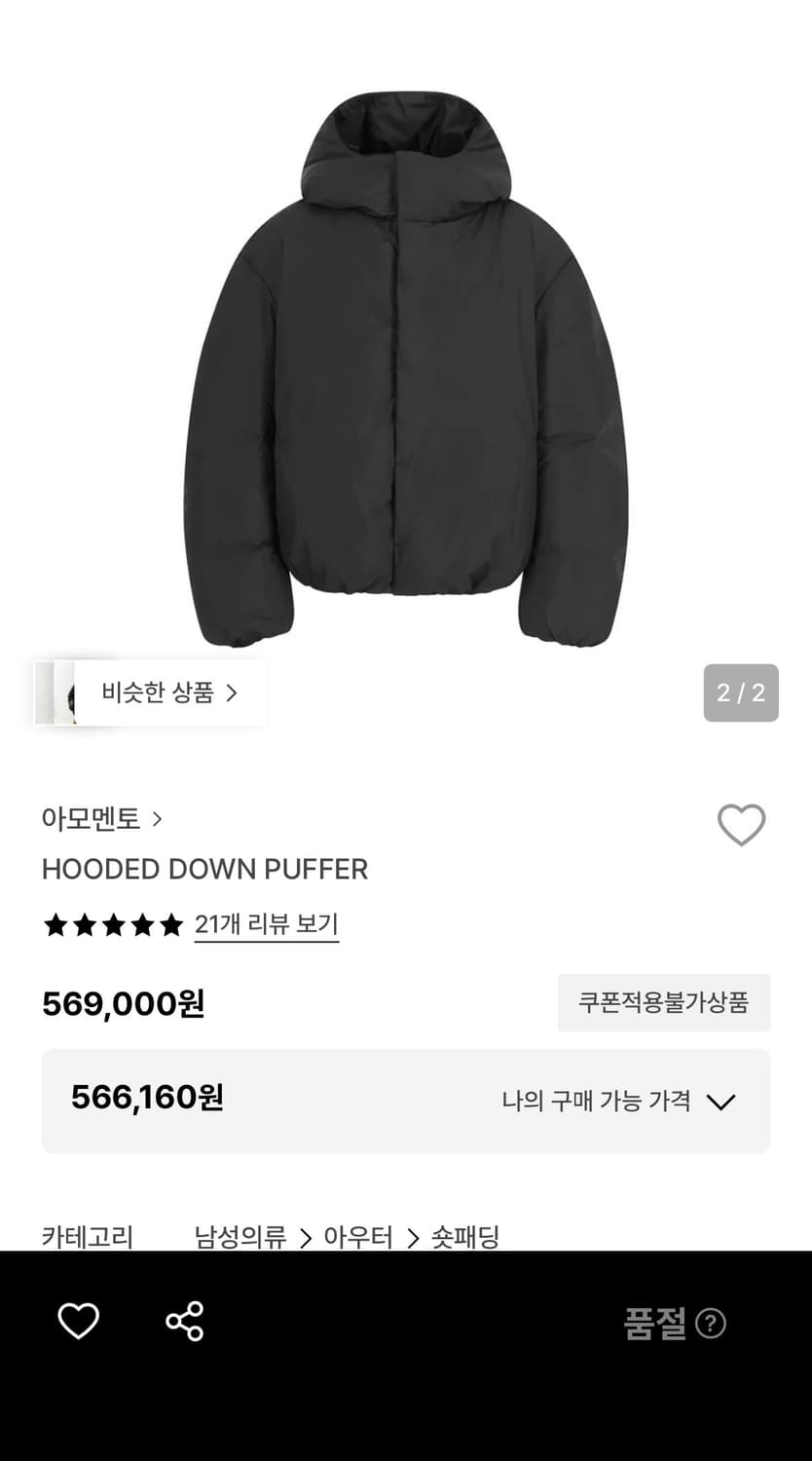This screenshot has height=1461, width=812.
Task: Tap the arrow on the 비슷한 상품 button
Action: coord(234,693)
